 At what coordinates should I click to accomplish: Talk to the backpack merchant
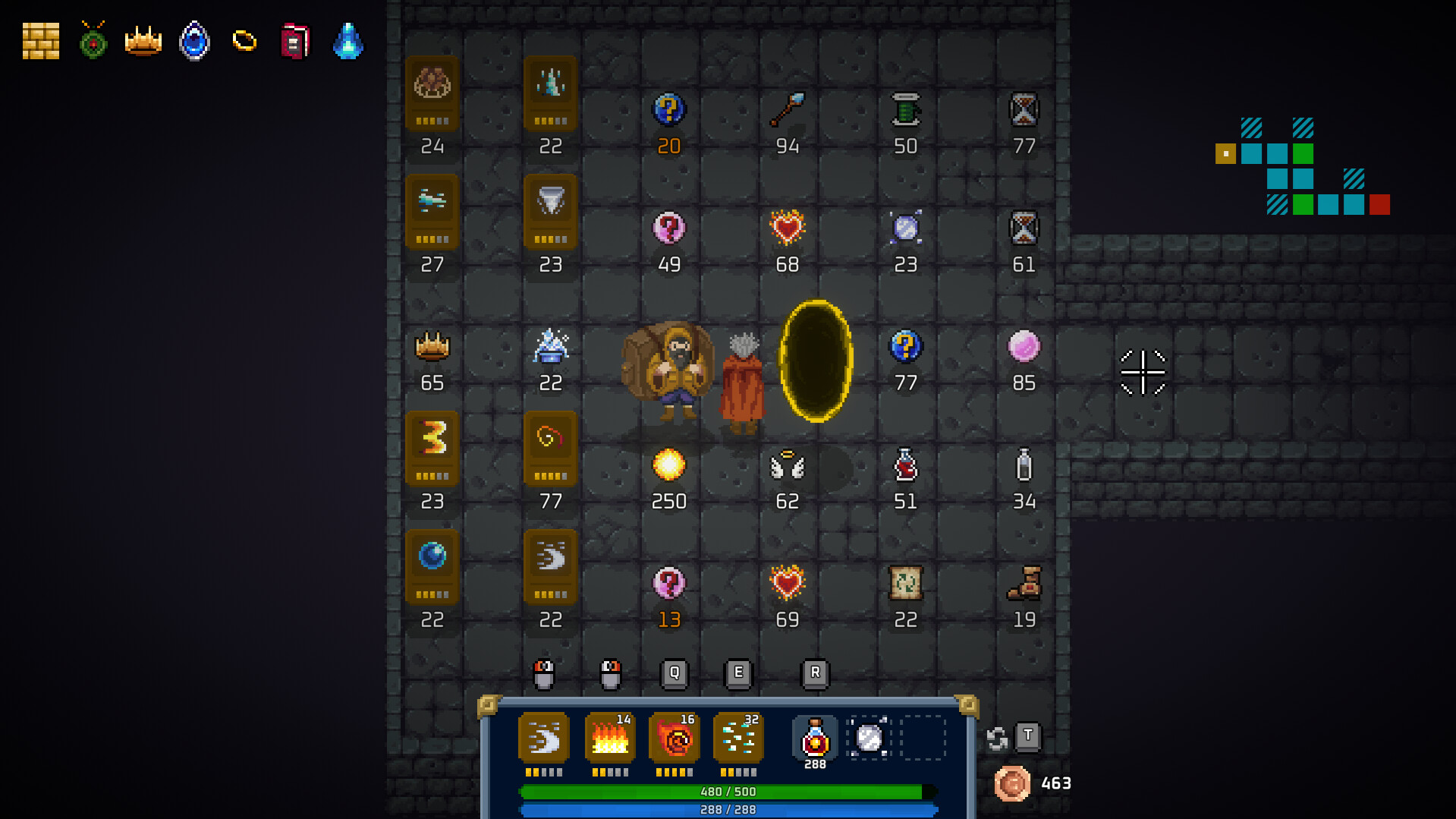669,370
